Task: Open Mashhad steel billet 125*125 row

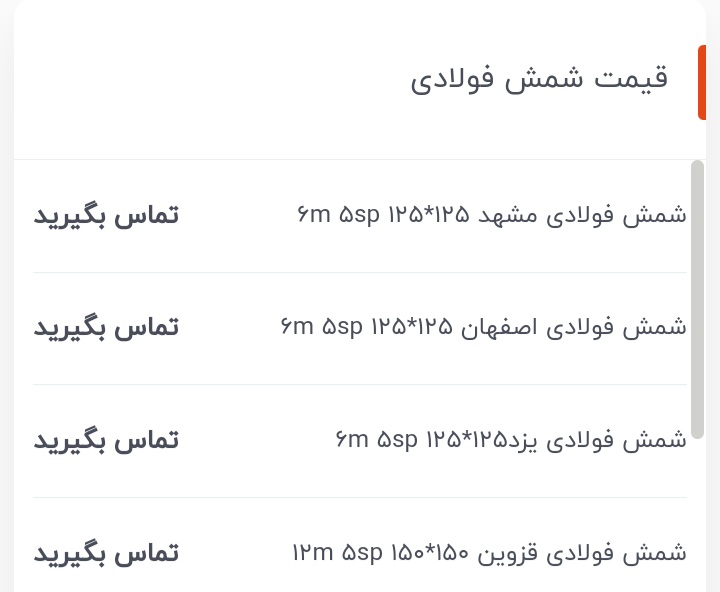Action: tap(492, 216)
